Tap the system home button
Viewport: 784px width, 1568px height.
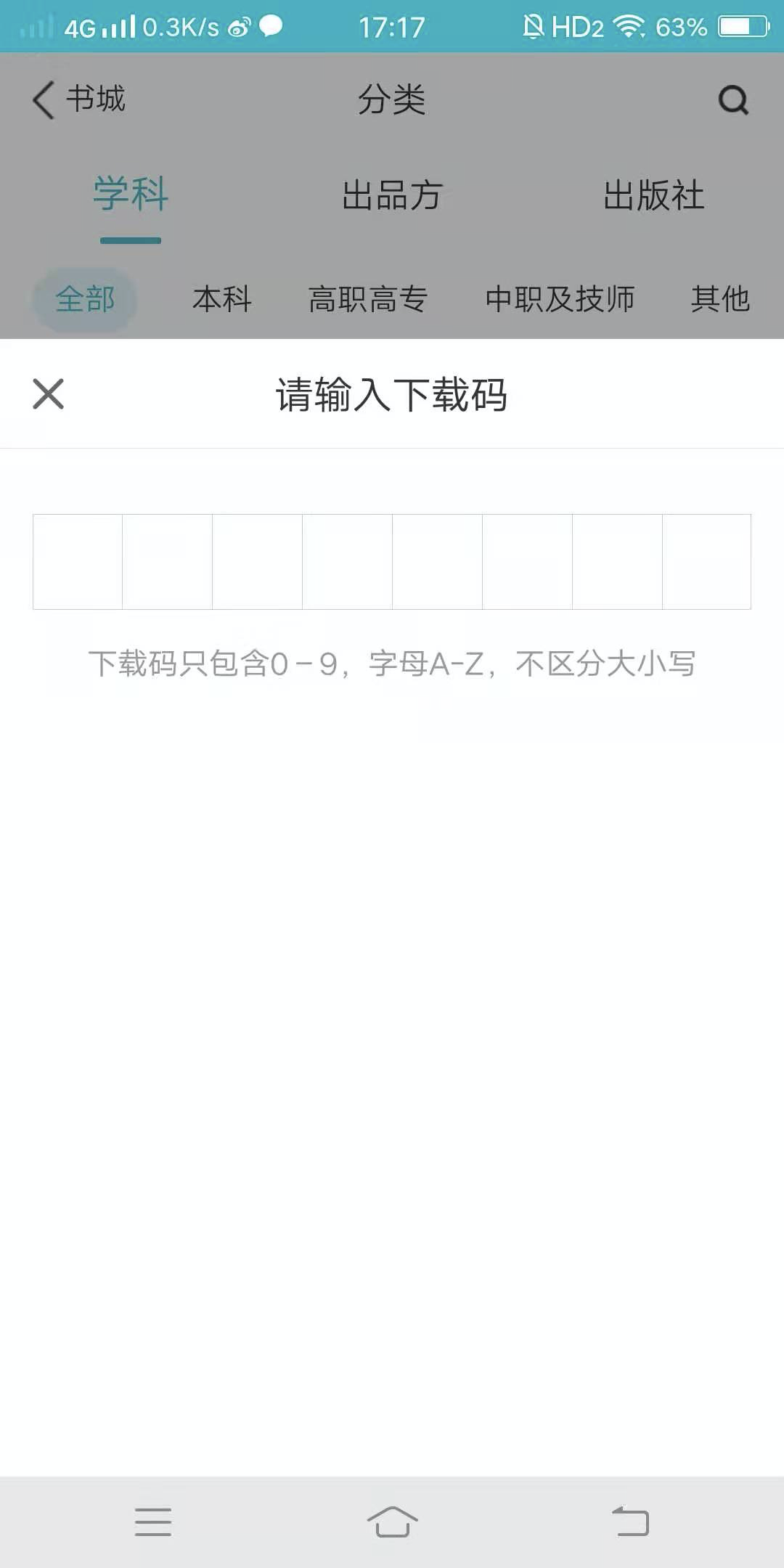[x=392, y=1522]
